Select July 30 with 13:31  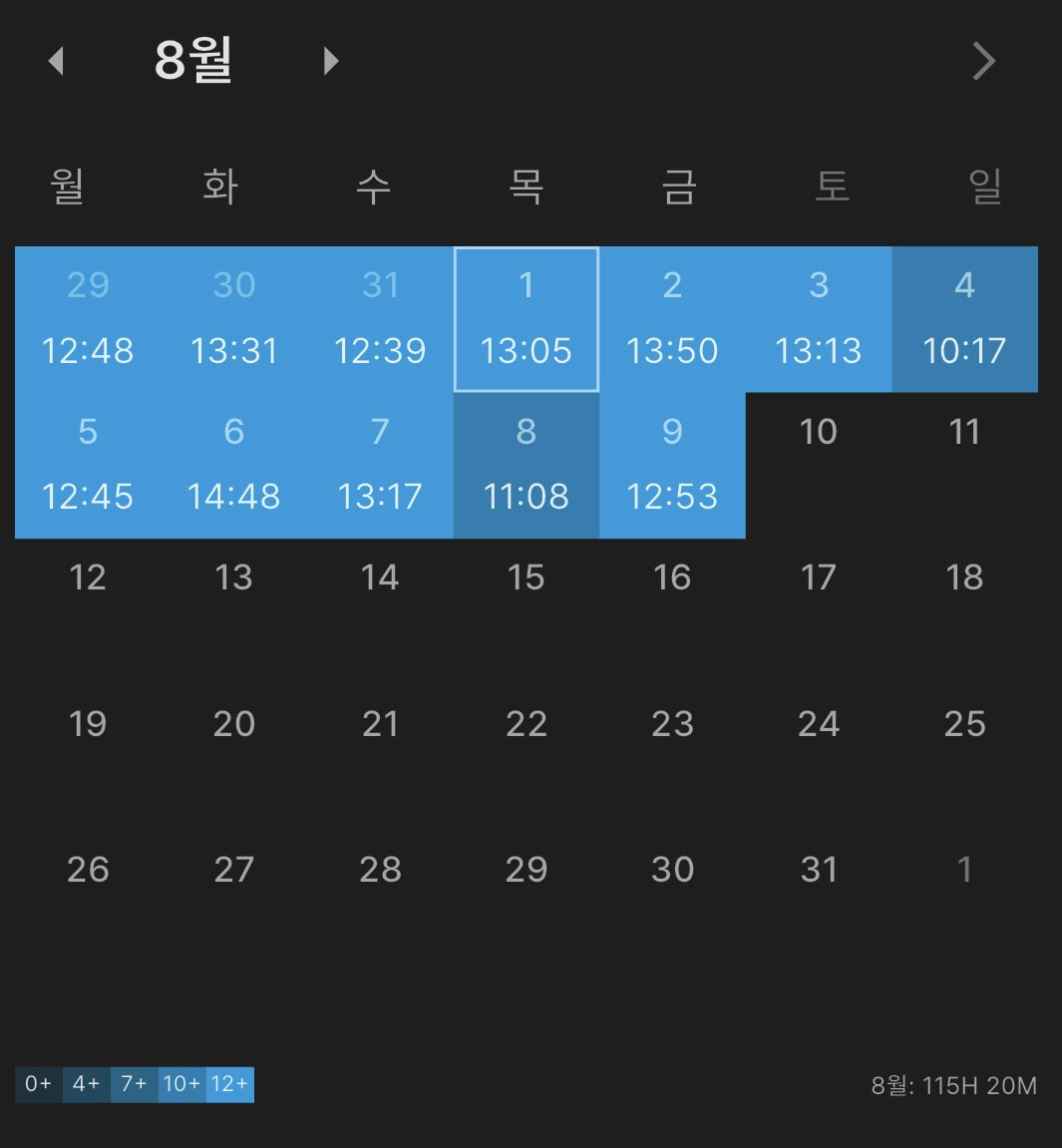234,319
